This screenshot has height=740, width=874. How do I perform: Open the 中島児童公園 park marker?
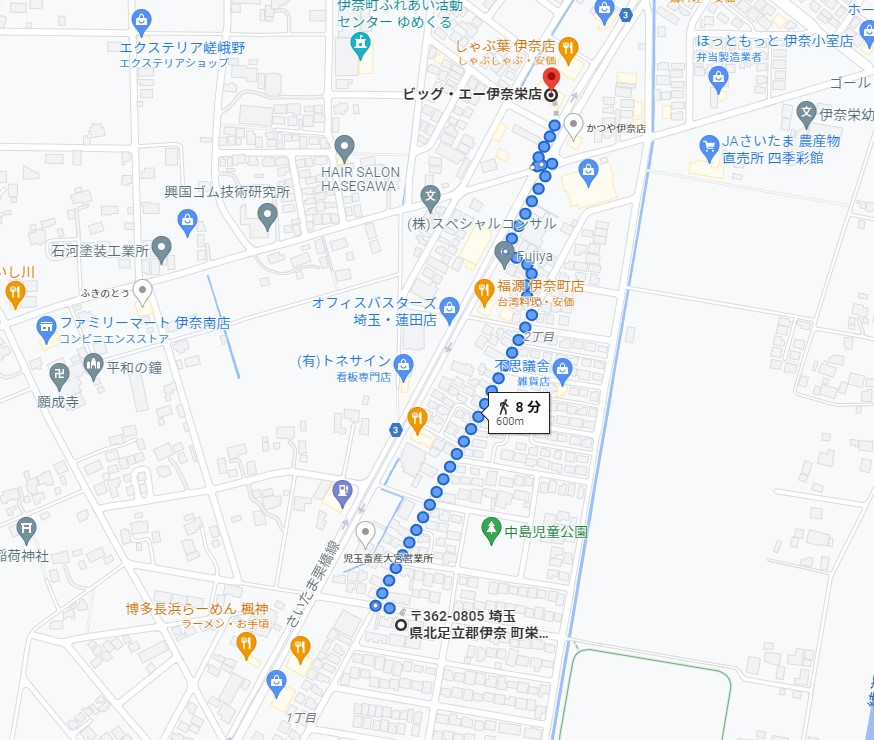click(490, 530)
